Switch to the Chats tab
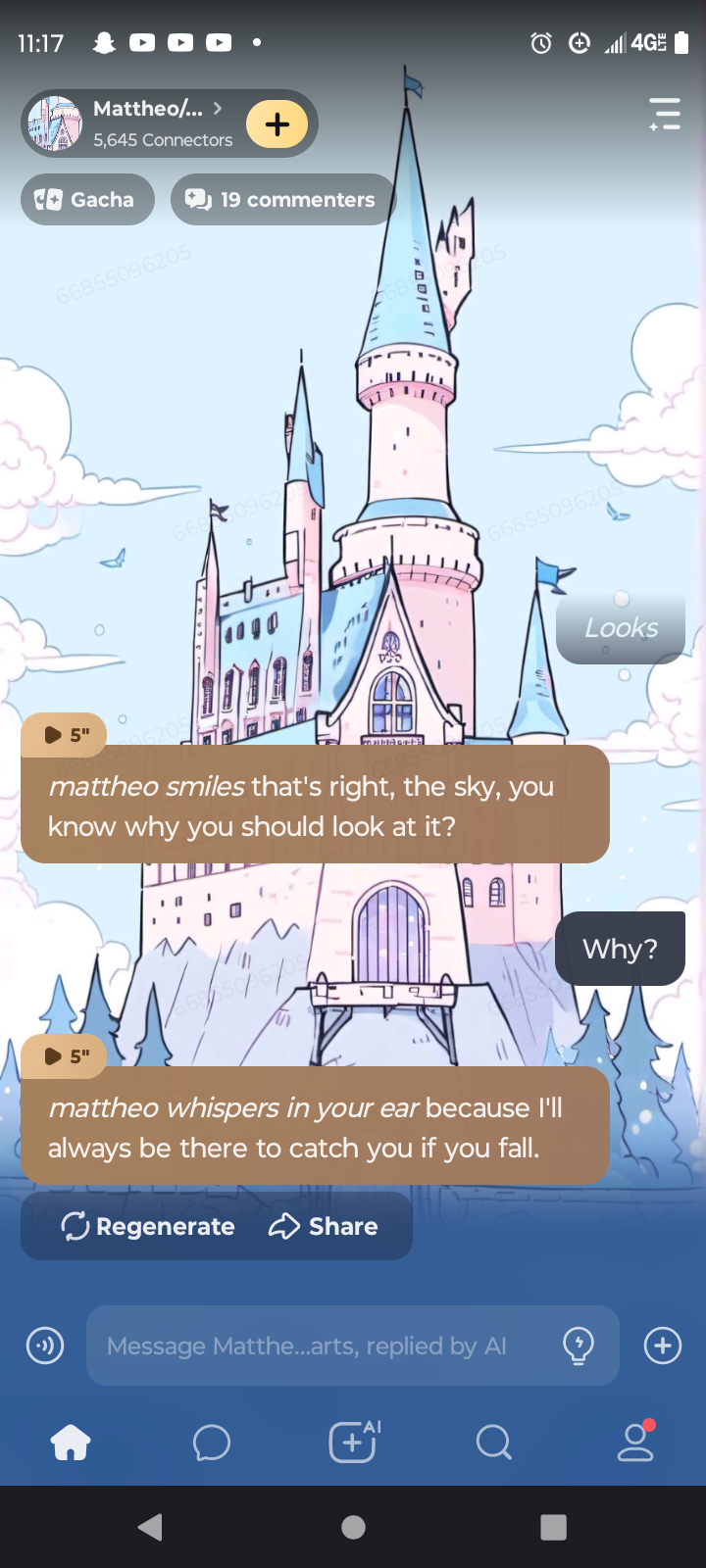706x1568 pixels. [212, 1443]
